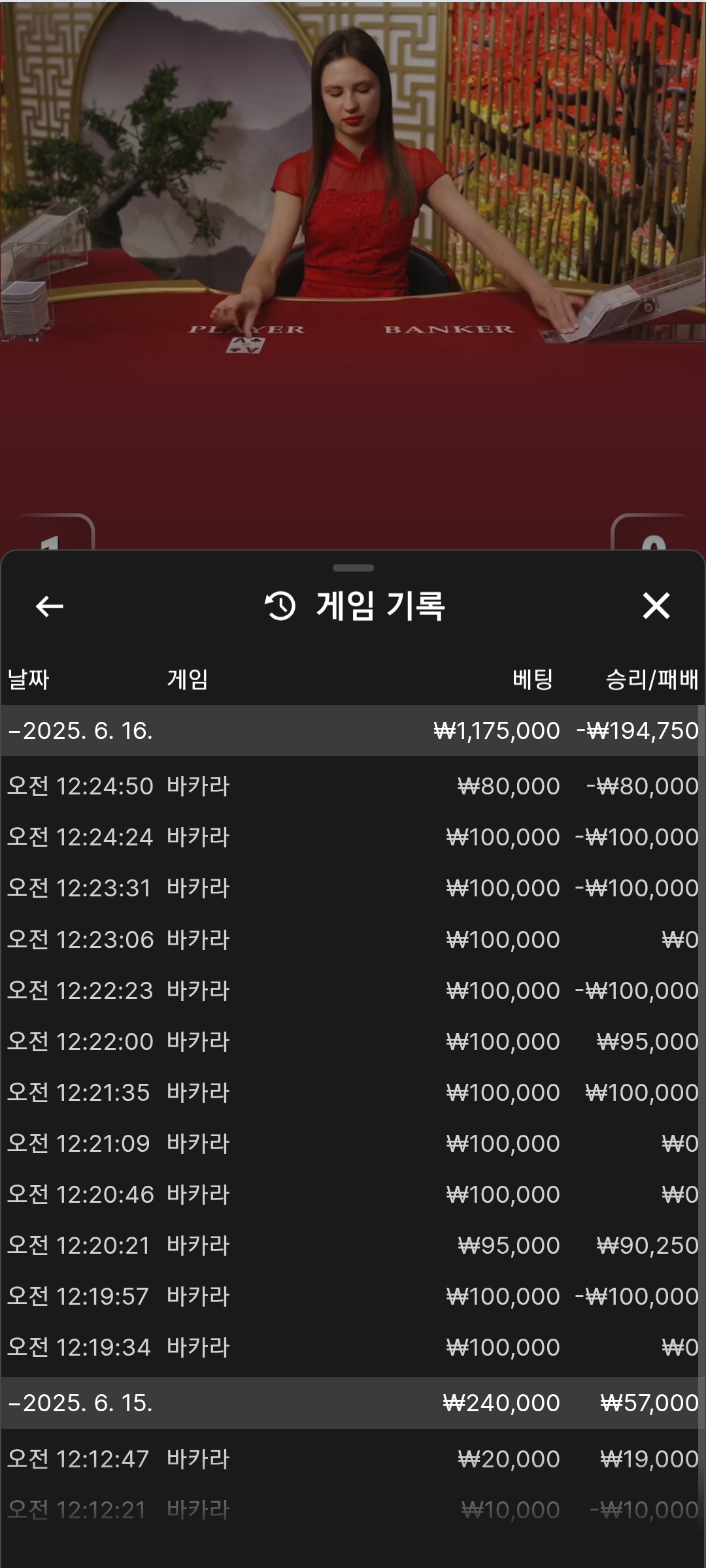Open the 오전 12:19:34 바카라 record
The width and height of the screenshot is (706, 1568).
coord(353,1347)
